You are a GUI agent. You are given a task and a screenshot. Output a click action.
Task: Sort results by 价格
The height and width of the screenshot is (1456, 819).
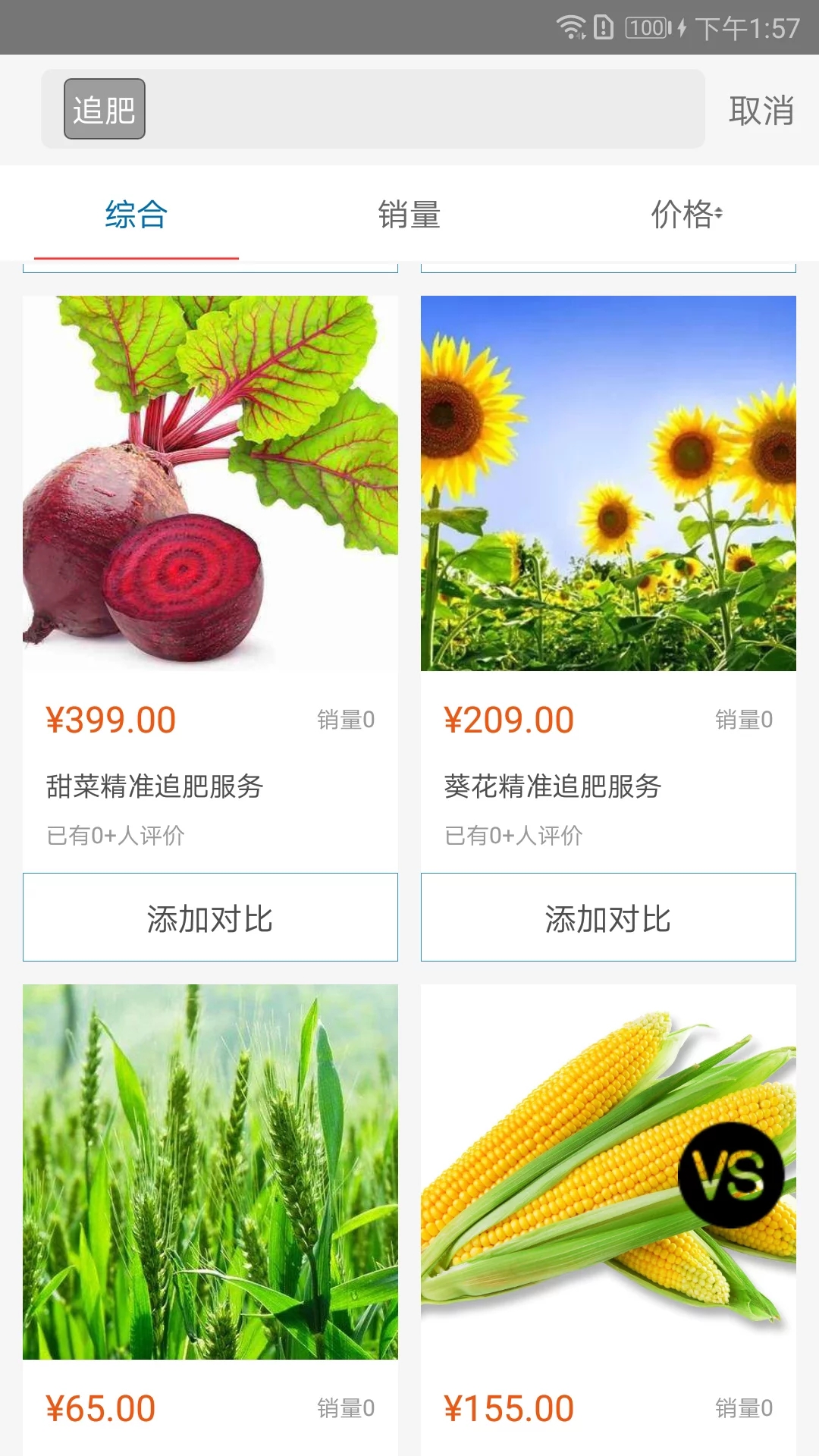(686, 215)
